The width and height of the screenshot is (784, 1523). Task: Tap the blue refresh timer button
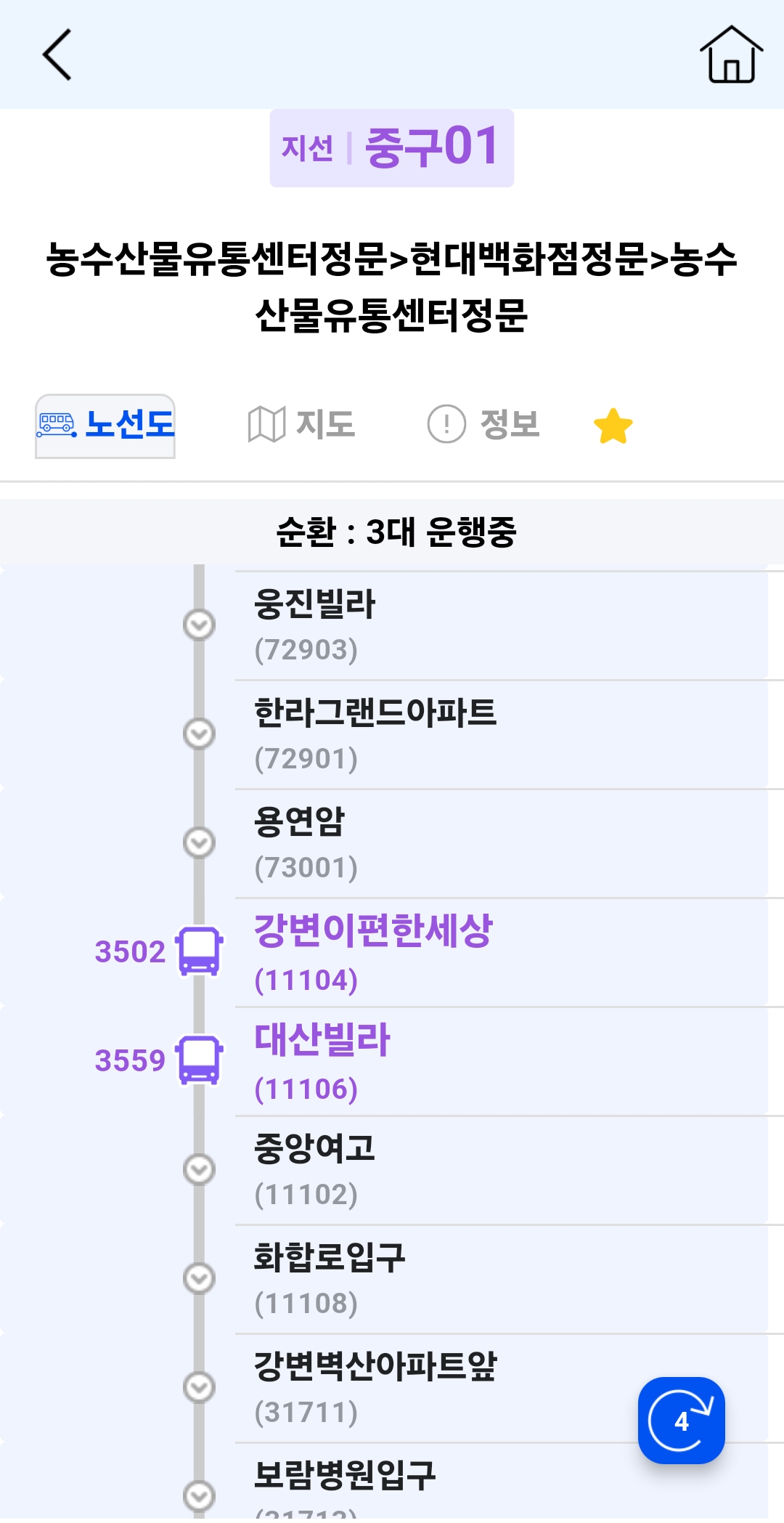point(681,1421)
